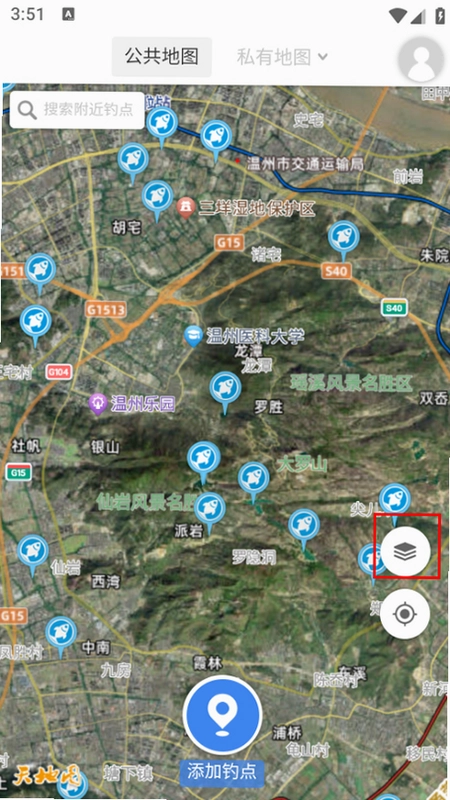Select the fishing spot marker above the S40 sign
450x800 pixels.
344,240
